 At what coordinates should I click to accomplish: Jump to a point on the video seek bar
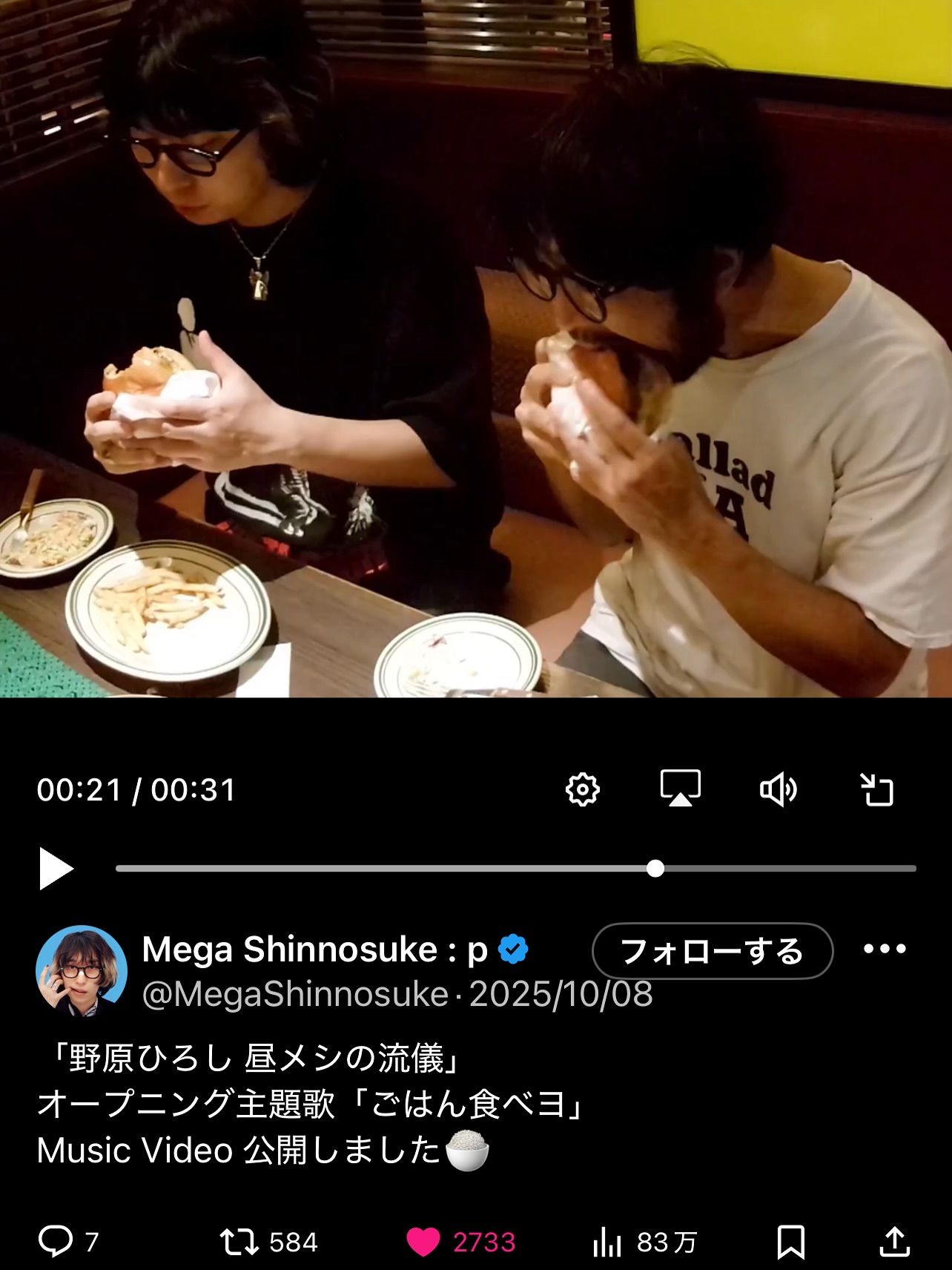click(445, 869)
